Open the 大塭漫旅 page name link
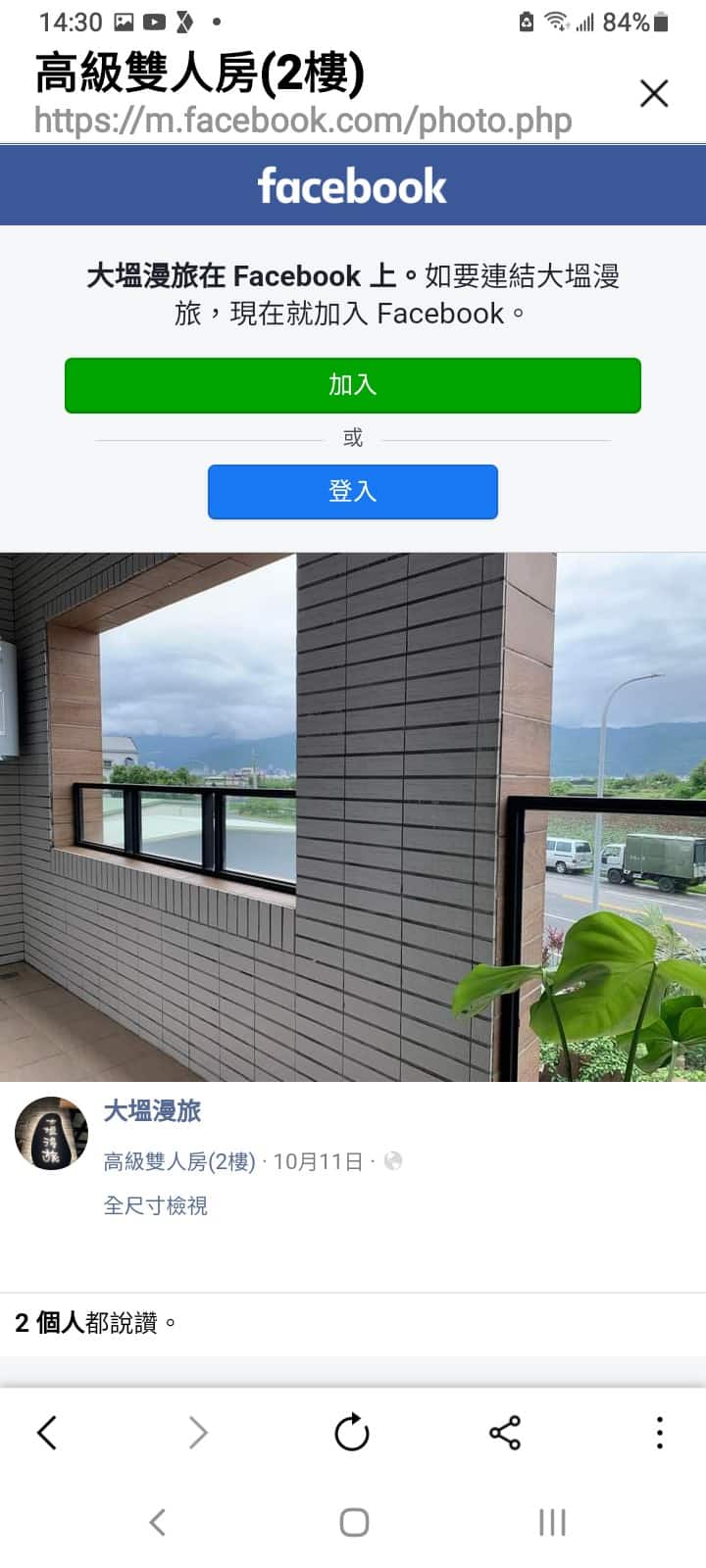The width and height of the screenshot is (706, 1568). pyautogui.click(x=153, y=1111)
